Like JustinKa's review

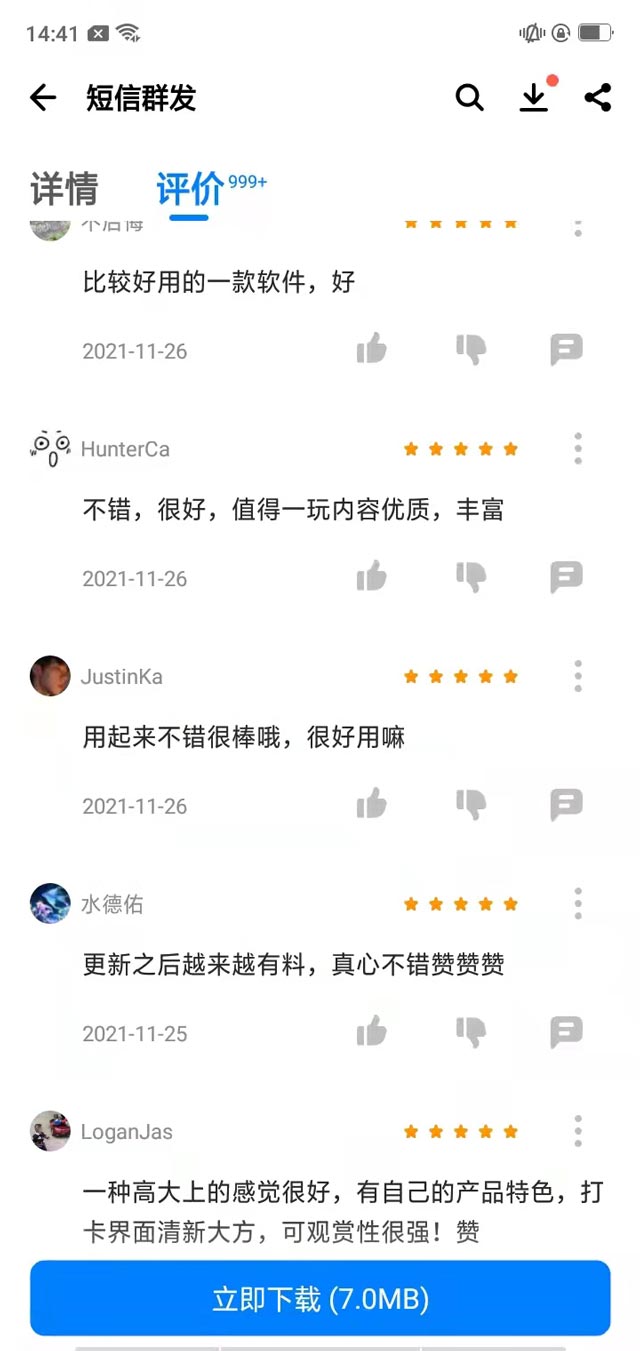click(371, 804)
